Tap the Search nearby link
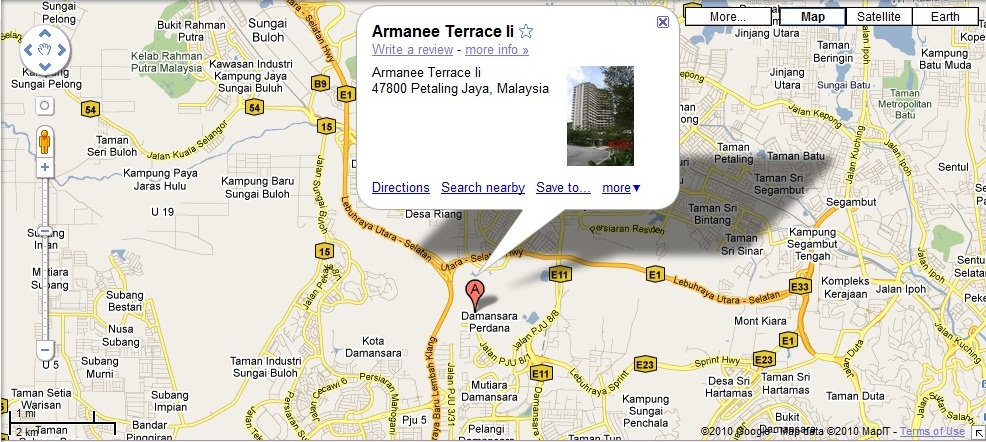This screenshot has width=986, height=442. tap(483, 187)
